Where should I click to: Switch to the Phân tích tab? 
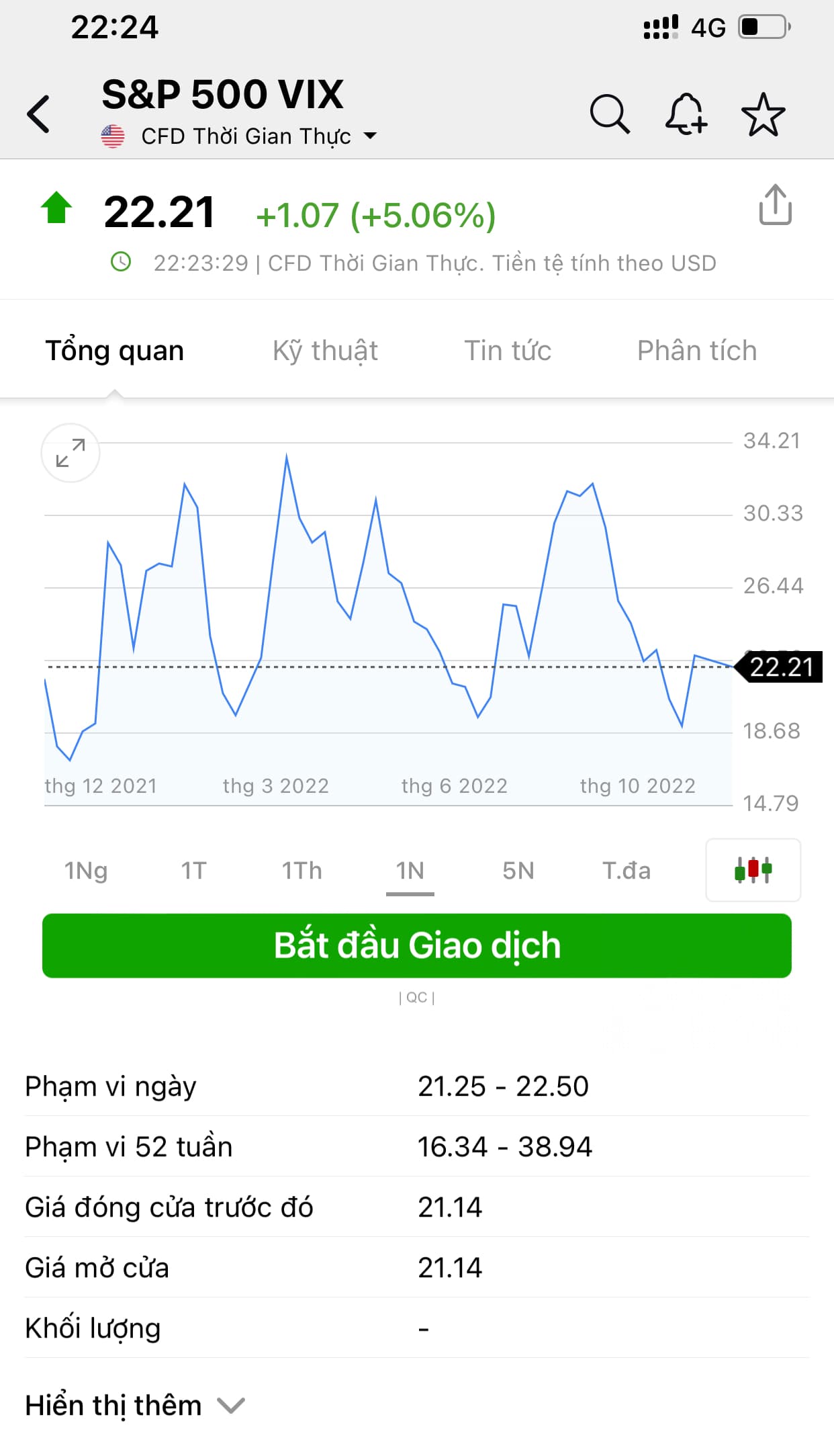pyautogui.click(x=696, y=351)
